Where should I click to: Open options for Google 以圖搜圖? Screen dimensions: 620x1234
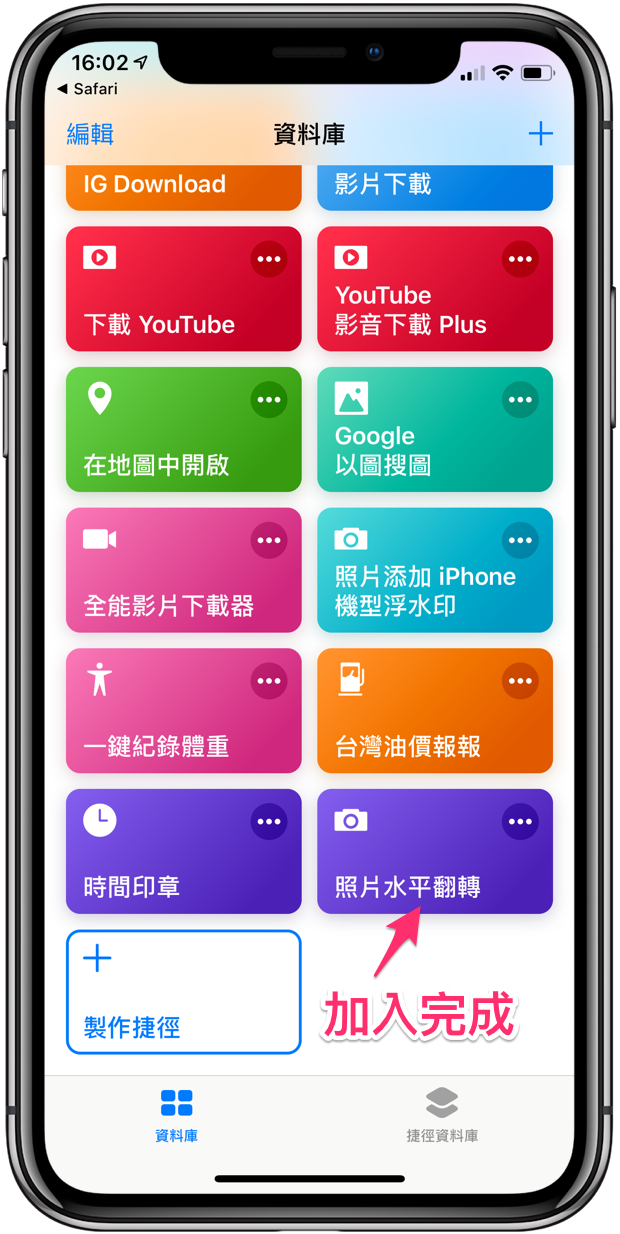[520, 400]
